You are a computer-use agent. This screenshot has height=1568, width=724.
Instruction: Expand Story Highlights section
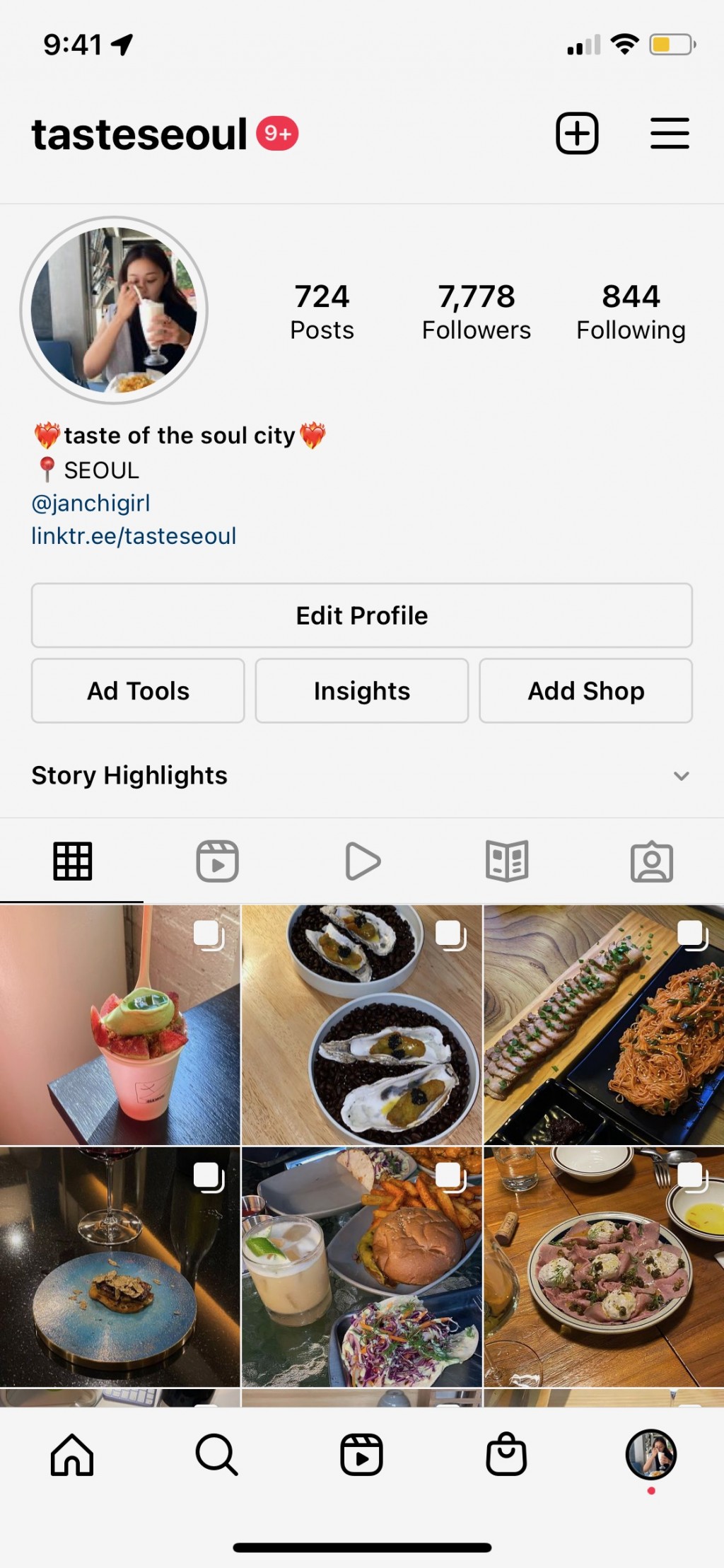tap(680, 776)
